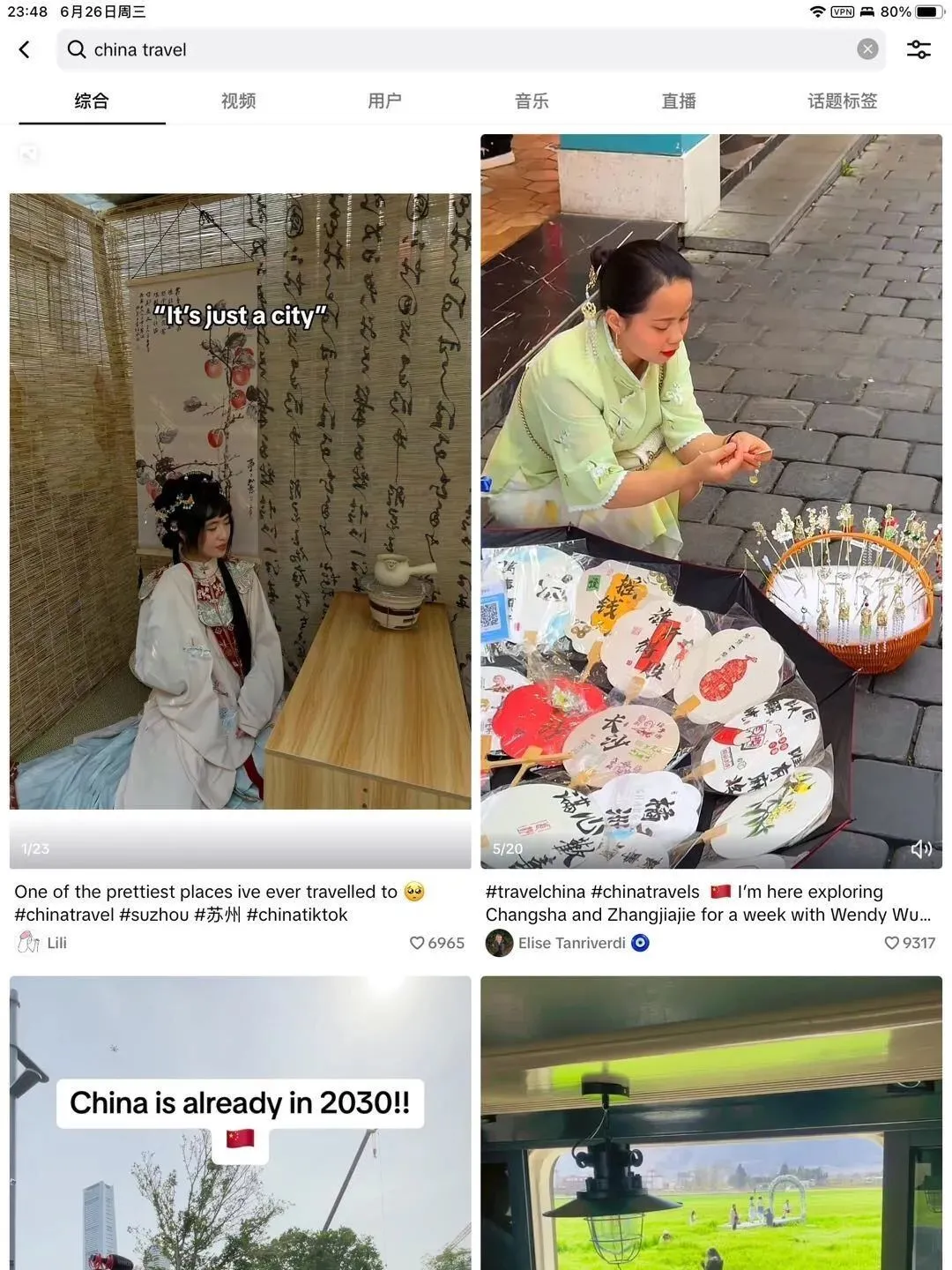The height and width of the screenshot is (1270, 952).
Task: Switch to the 音乐 tab
Action: pyautogui.click(x=532, y=101)
